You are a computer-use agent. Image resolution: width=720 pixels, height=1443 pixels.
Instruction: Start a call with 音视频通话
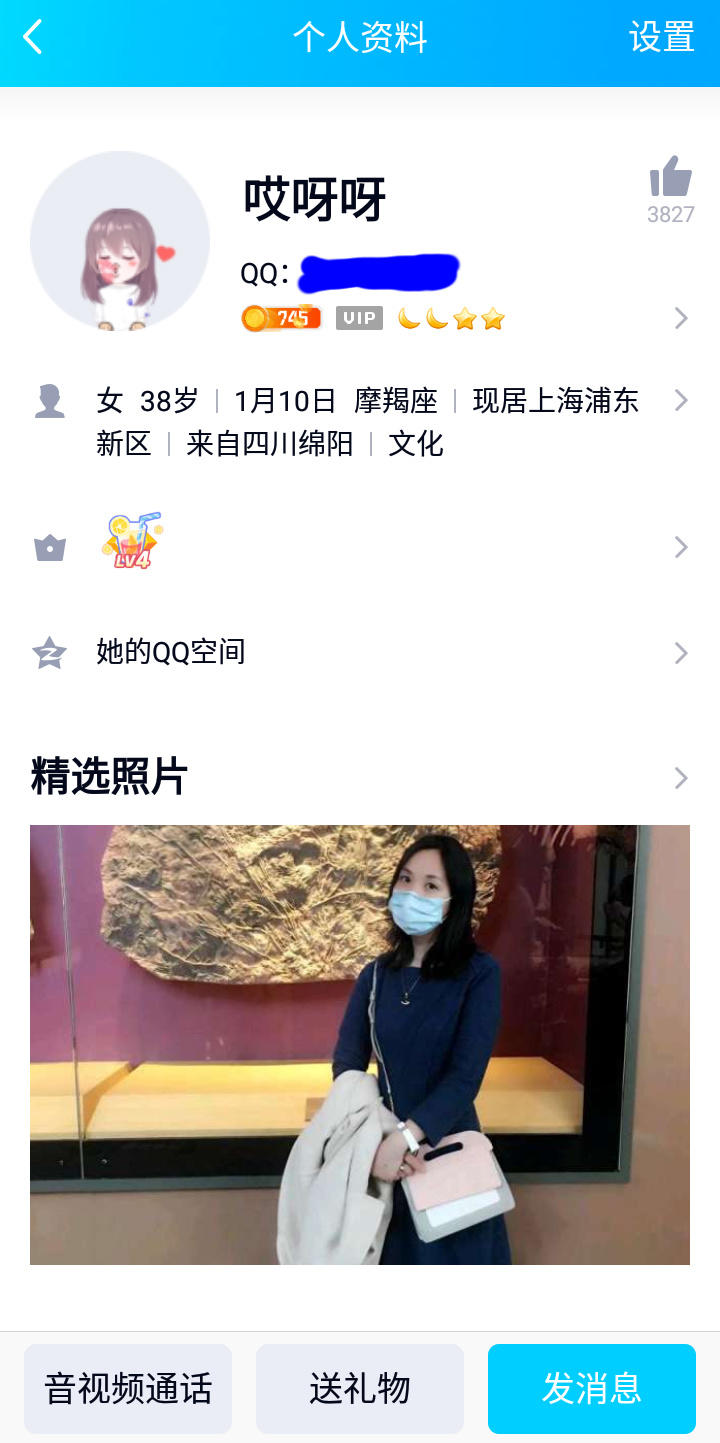point(128,1389)
